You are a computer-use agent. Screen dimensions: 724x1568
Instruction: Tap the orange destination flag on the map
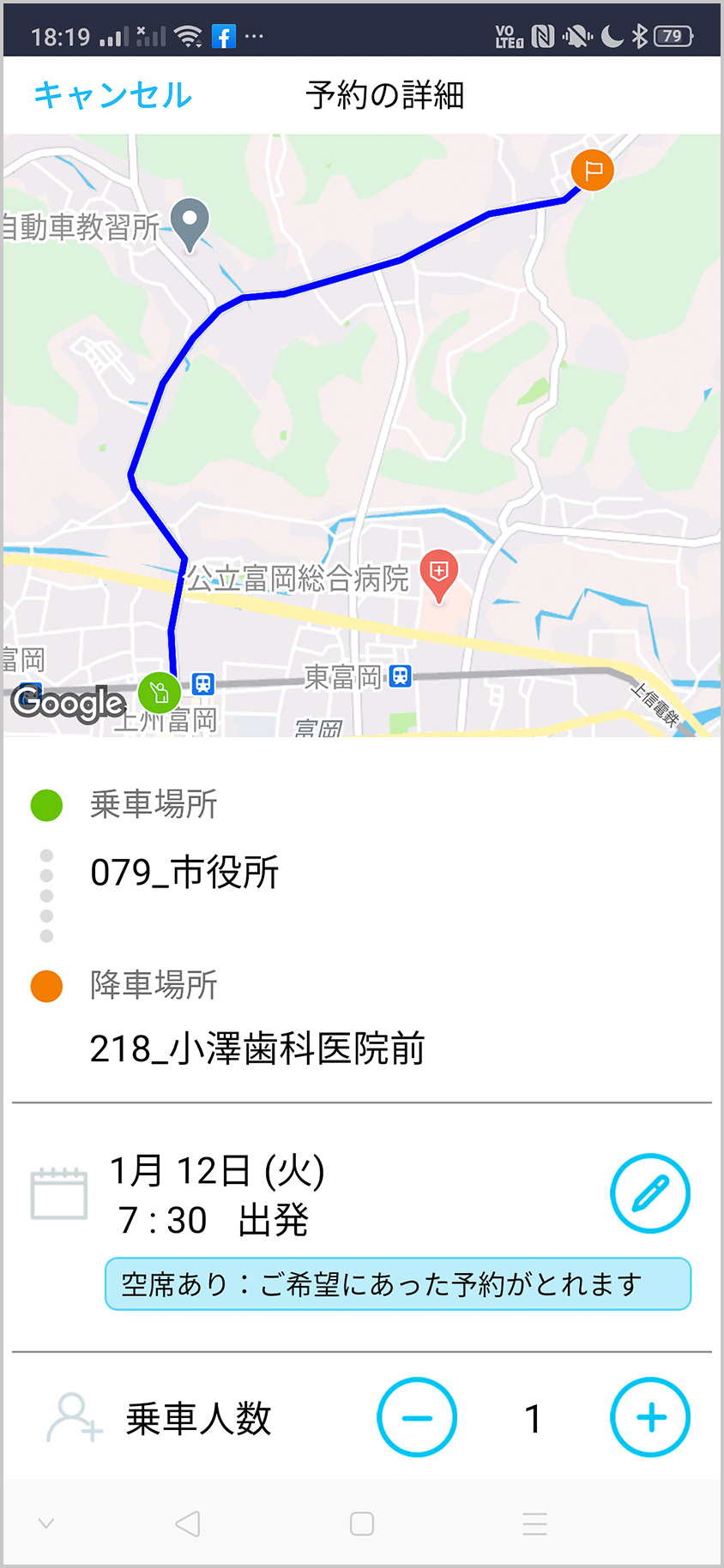point(592,171)
